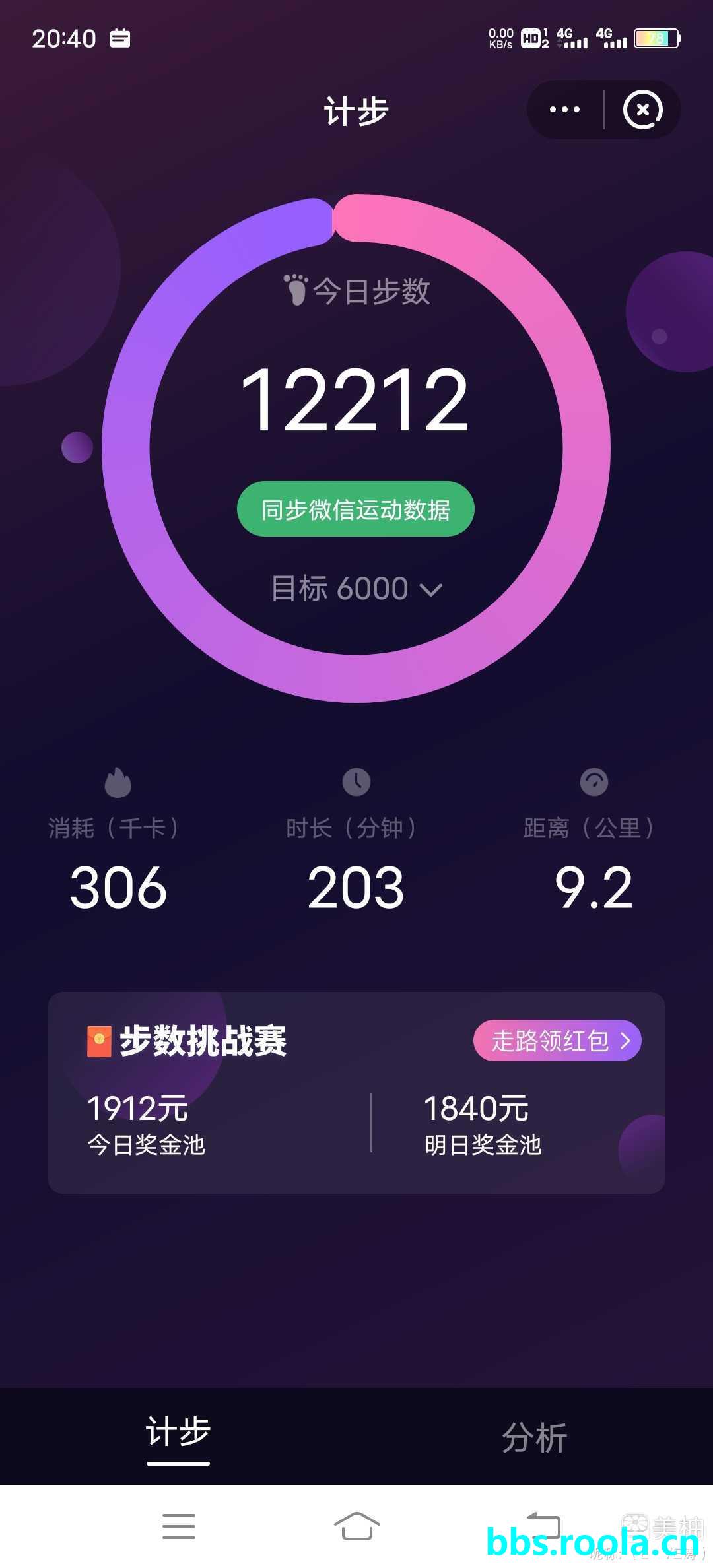This screenshot has height=1568, width=713.
Task: Go to the system home screen
Action: tap(356, 1526)
